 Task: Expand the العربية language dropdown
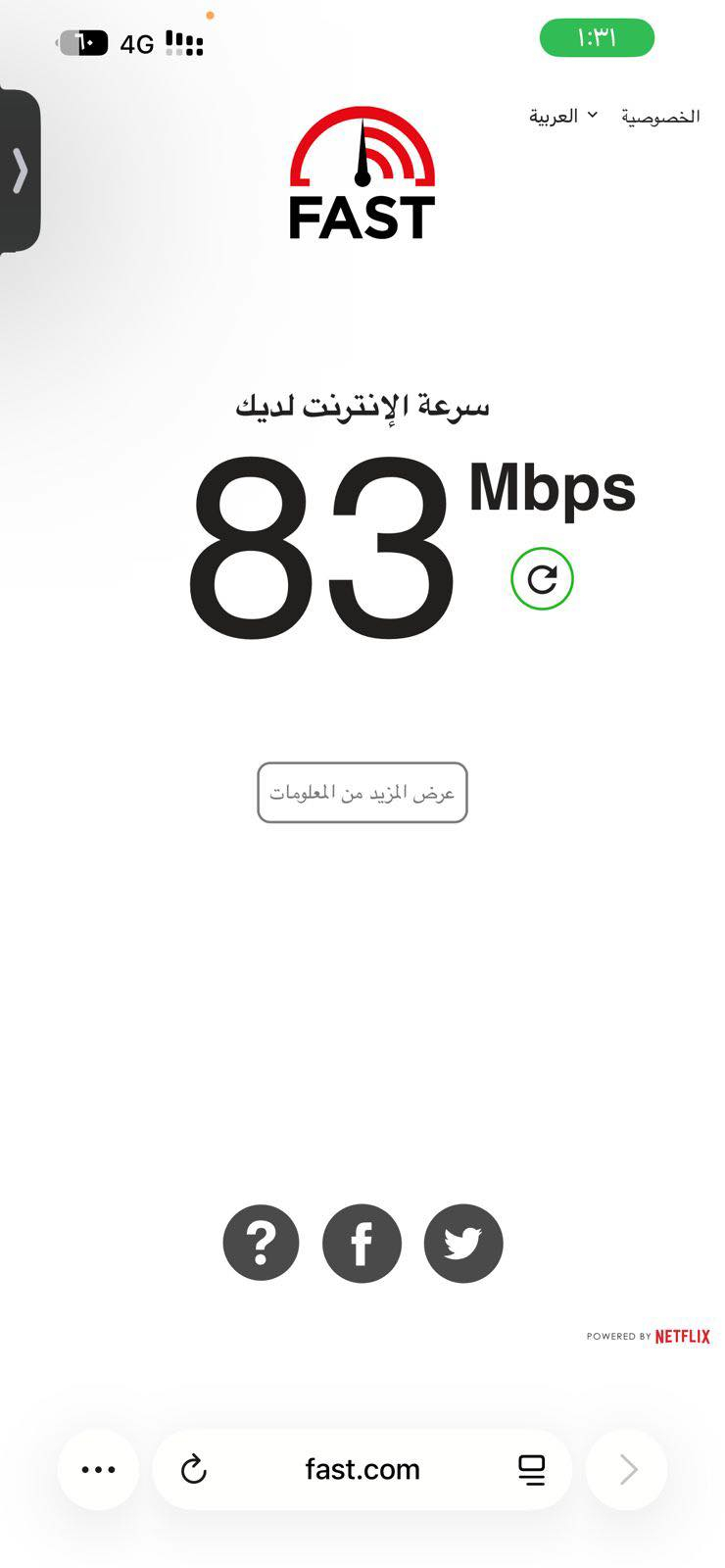coord(563,117)
